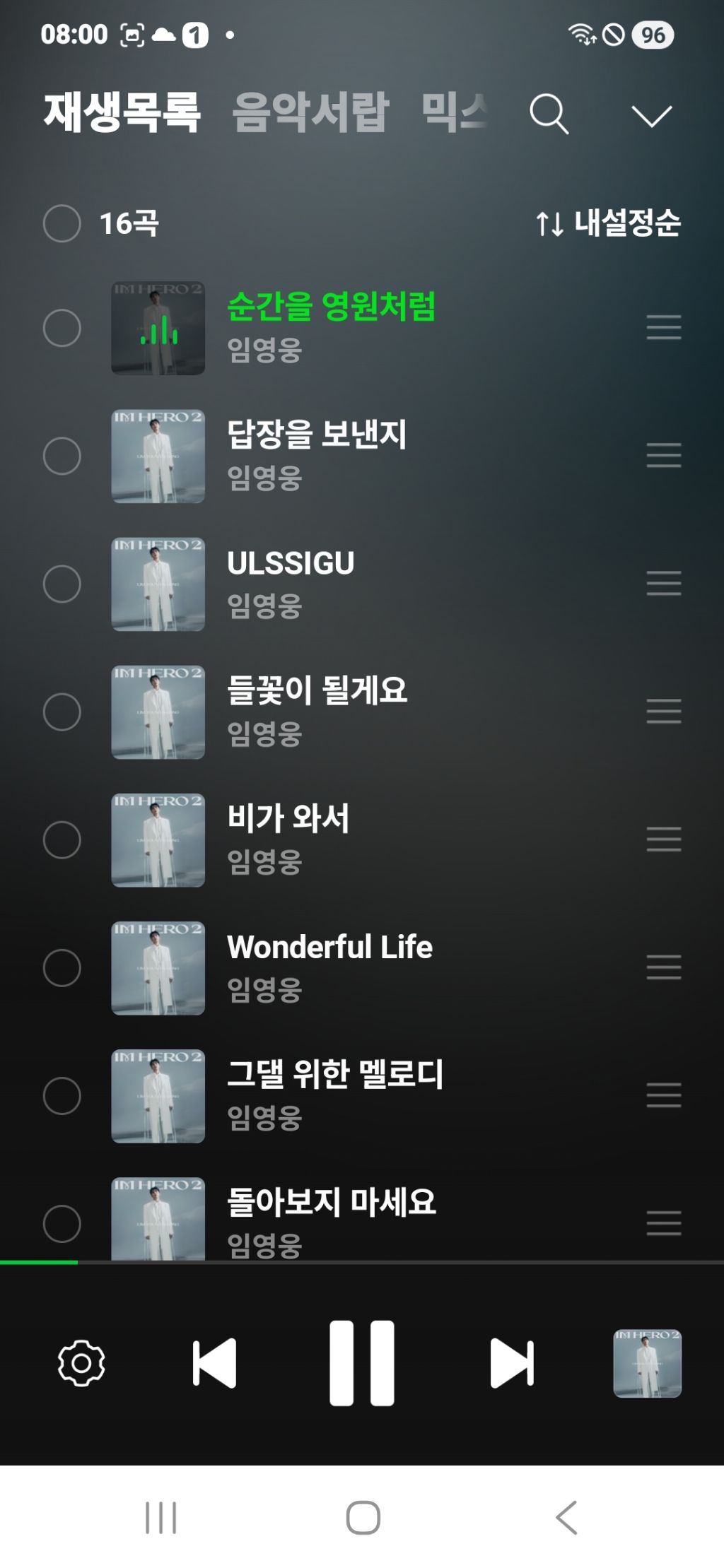Viewport: 724px width, 1568px height.
Task: Skip to the next track
Action: [x=512, y=1362]
